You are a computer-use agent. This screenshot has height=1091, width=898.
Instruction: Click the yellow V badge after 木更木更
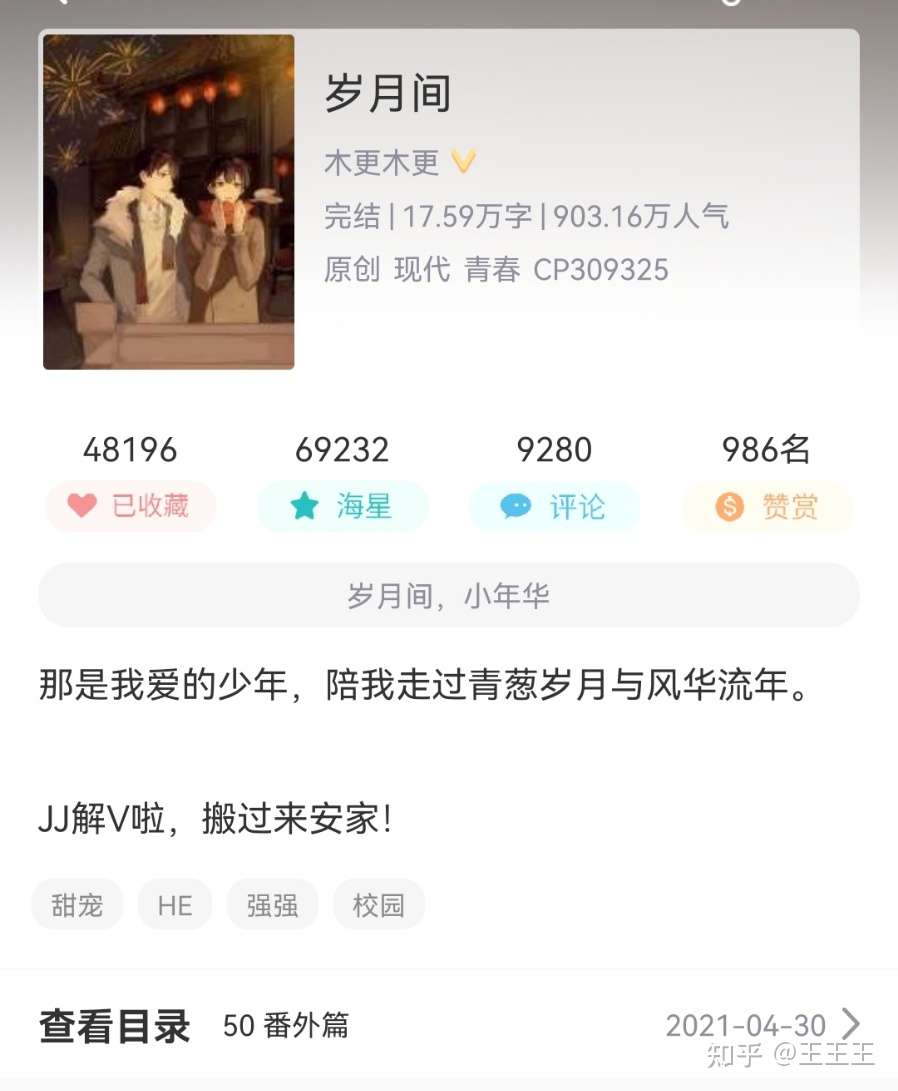(464, 160)
